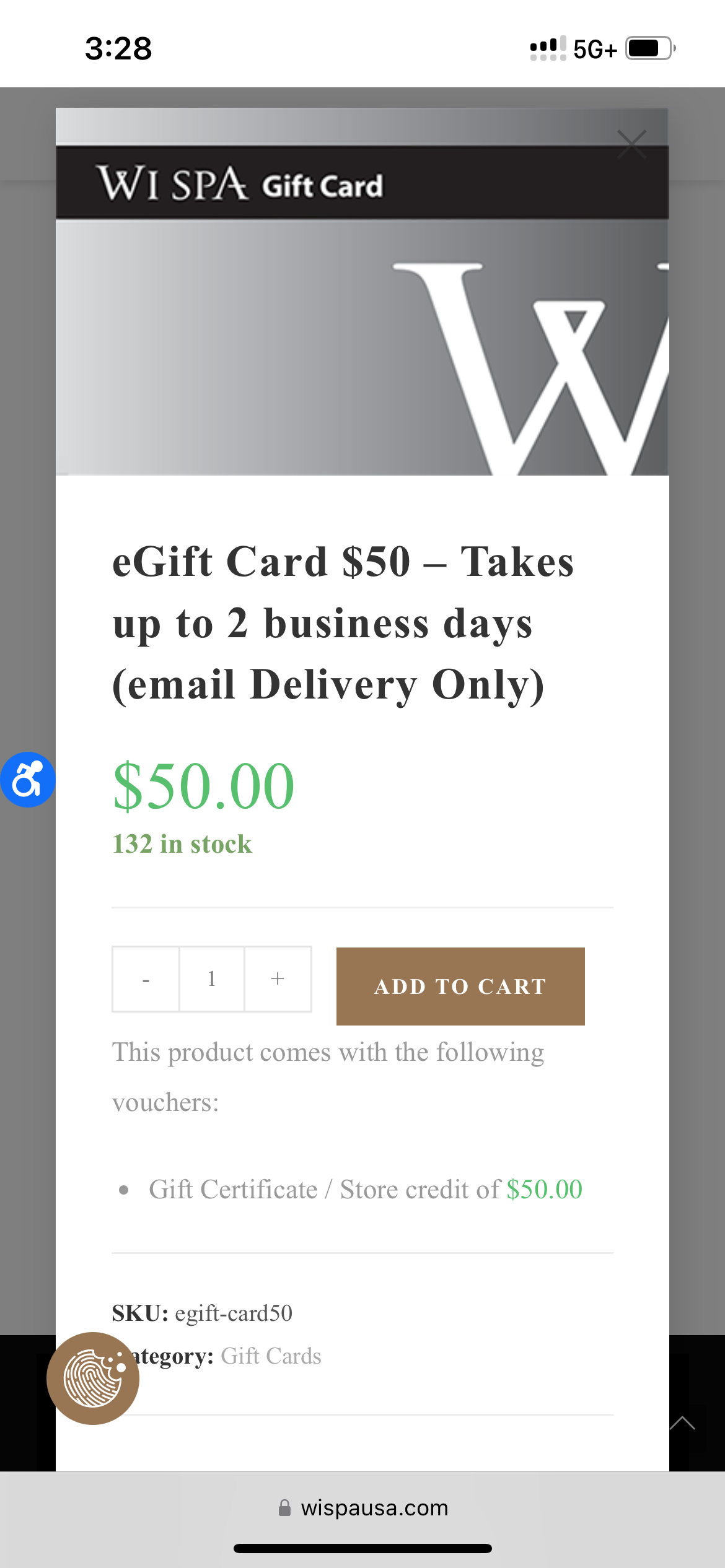Open the accessibility options widget
Image resolution: width=725 pixels, height=1568 pixels.
27,780
